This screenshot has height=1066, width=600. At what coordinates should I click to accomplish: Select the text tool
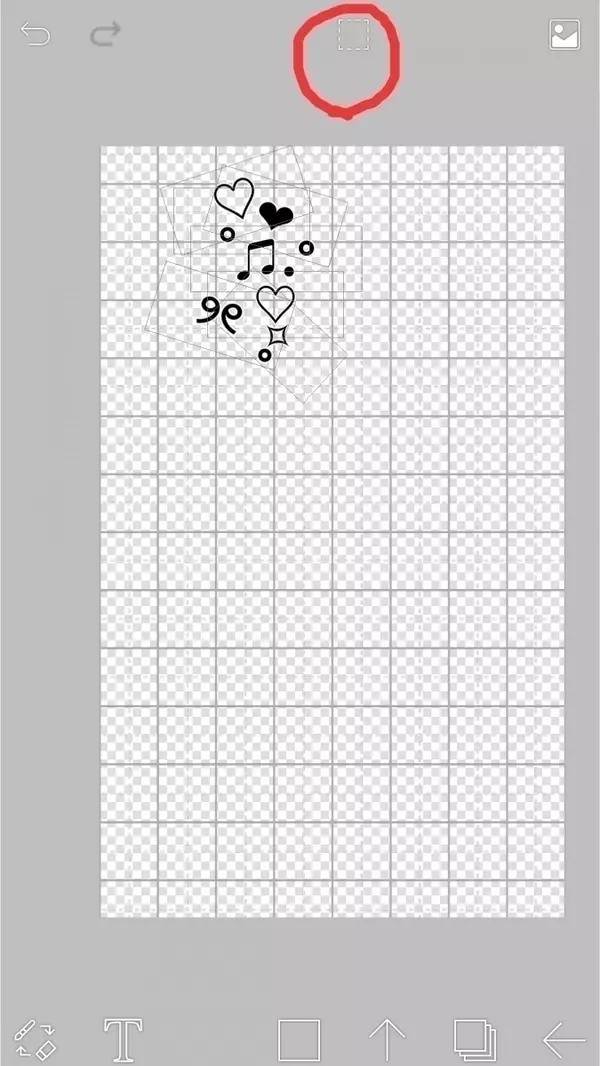pos(123,1040)
